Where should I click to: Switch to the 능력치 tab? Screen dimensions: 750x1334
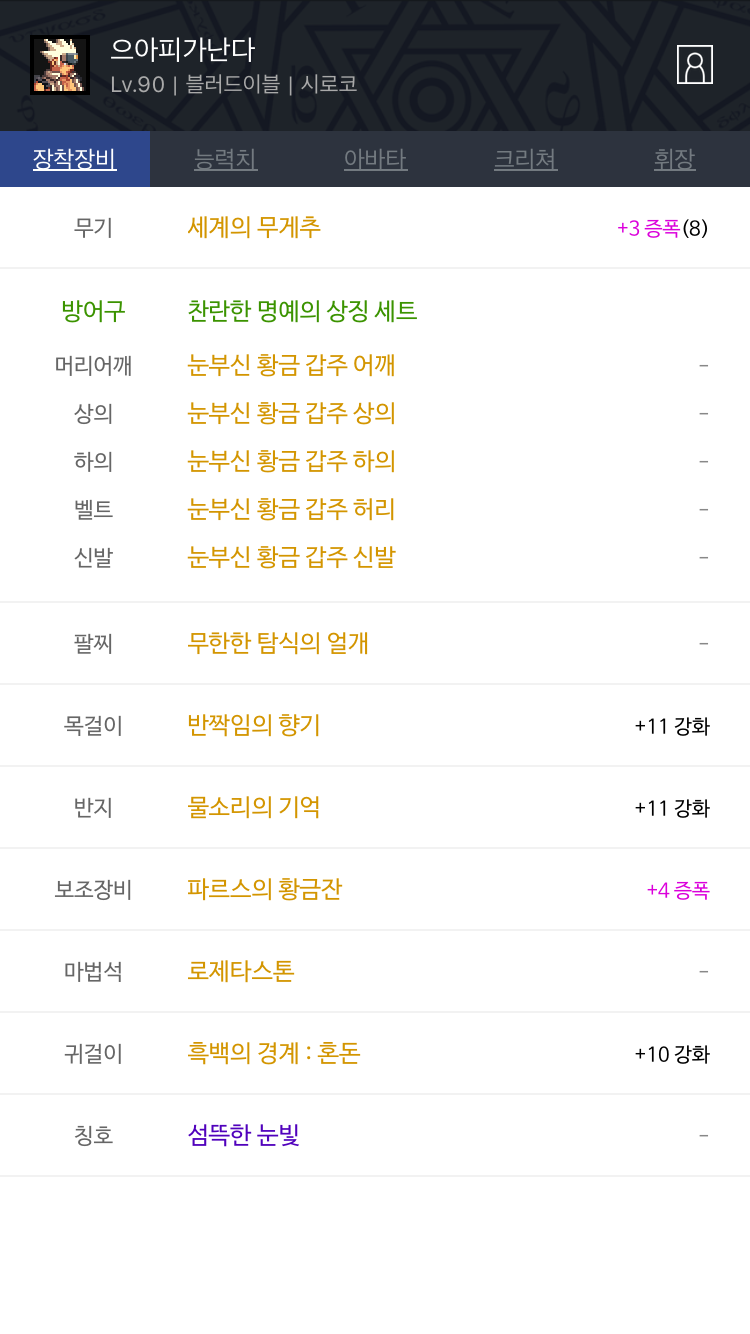(225, 159)
